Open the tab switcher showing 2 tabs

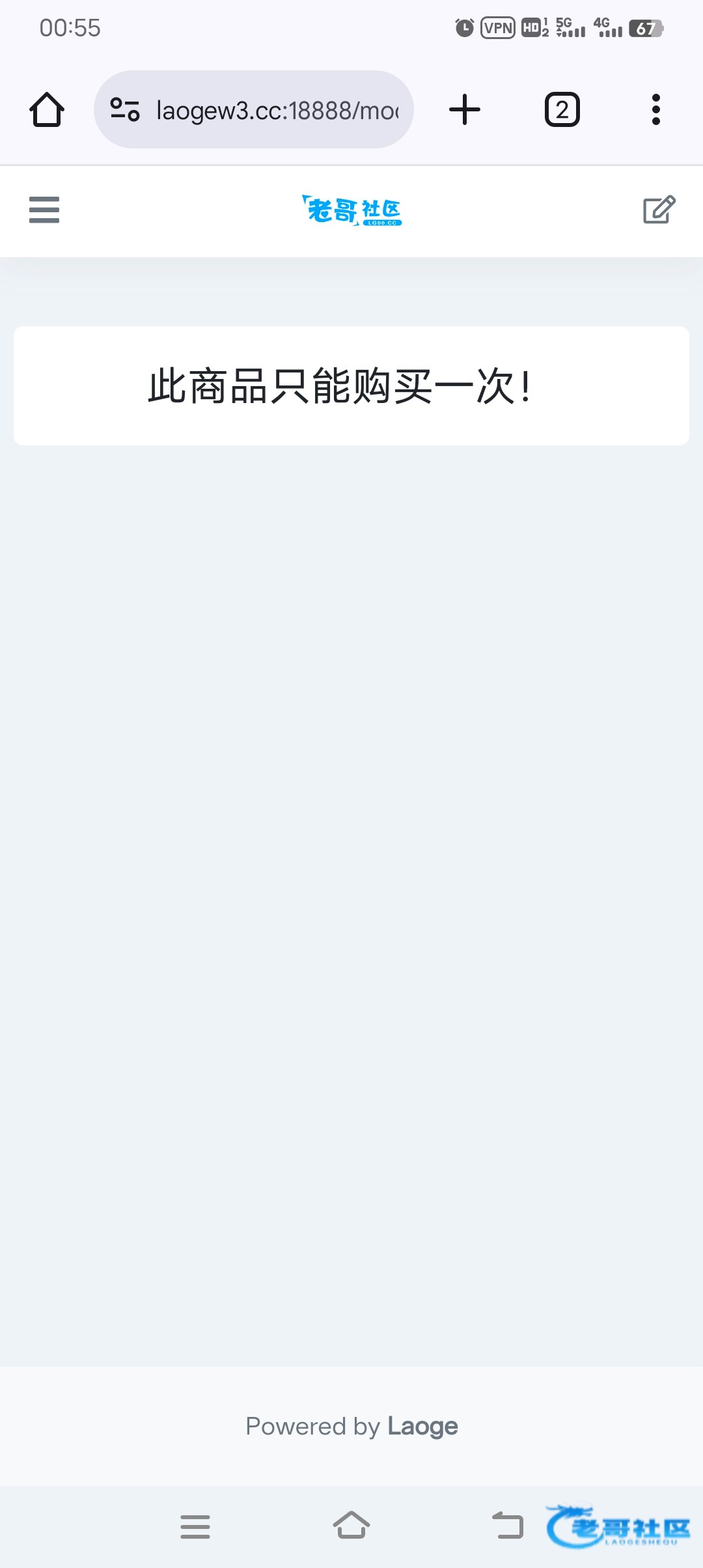(x=562, y=109)
